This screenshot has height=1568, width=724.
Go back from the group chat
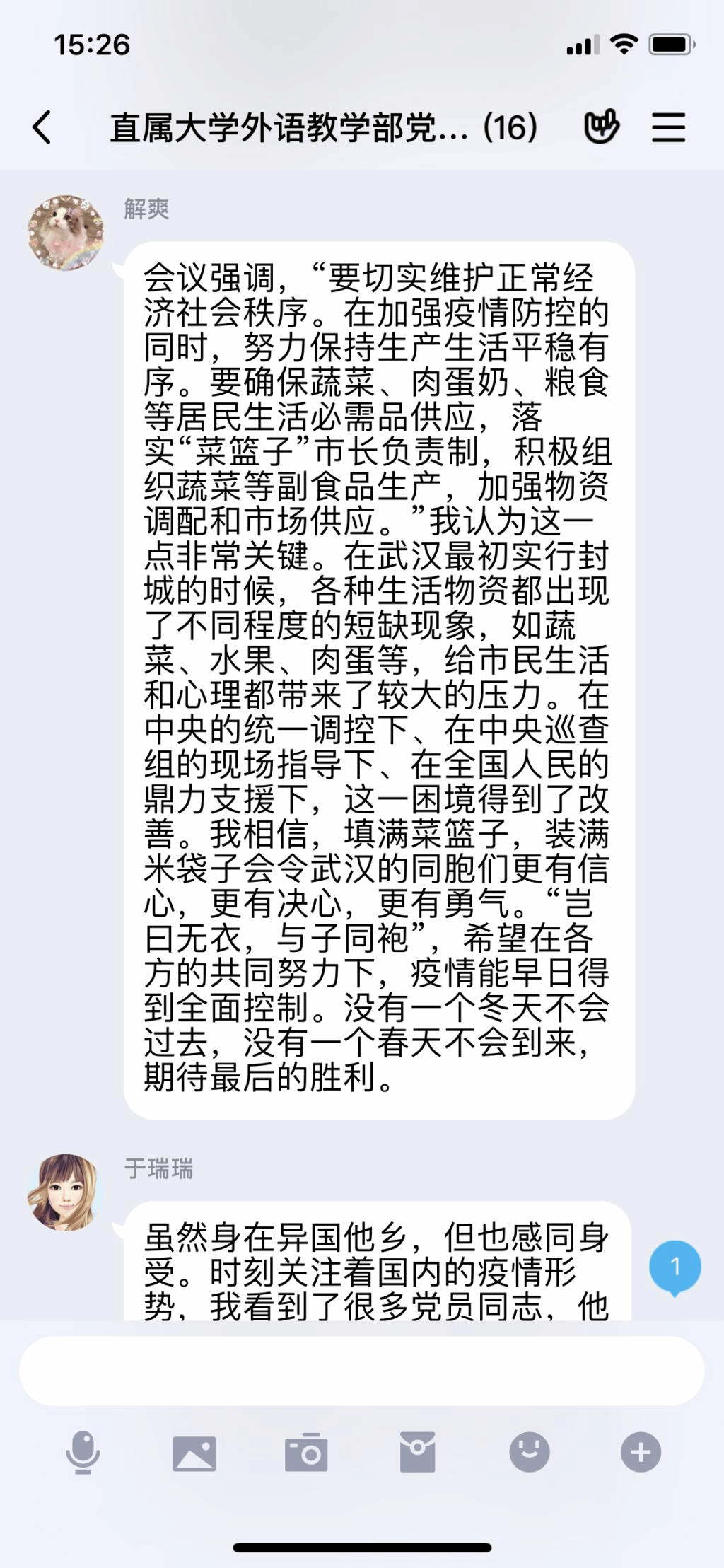(x=42, y=127)
